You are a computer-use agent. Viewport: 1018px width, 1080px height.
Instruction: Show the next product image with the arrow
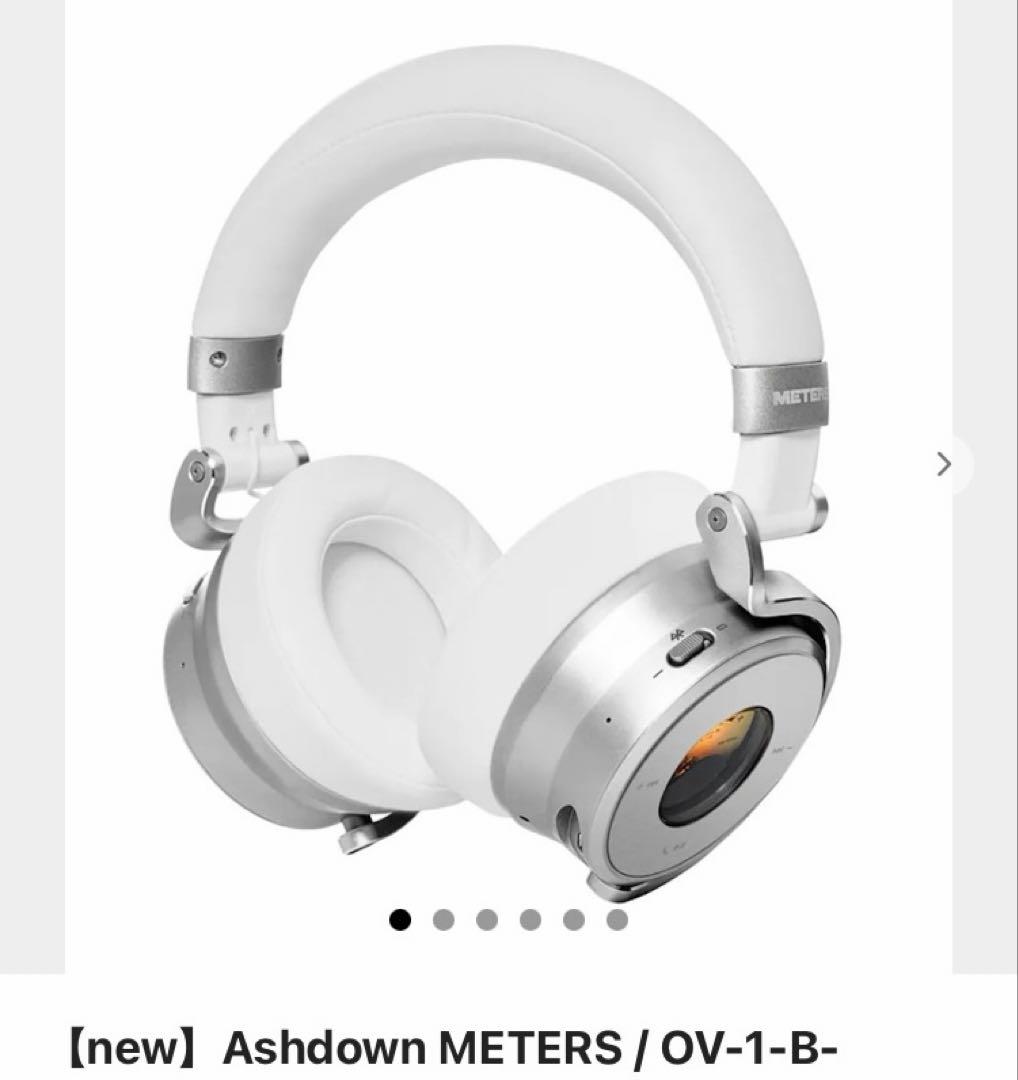click(943, 464)
